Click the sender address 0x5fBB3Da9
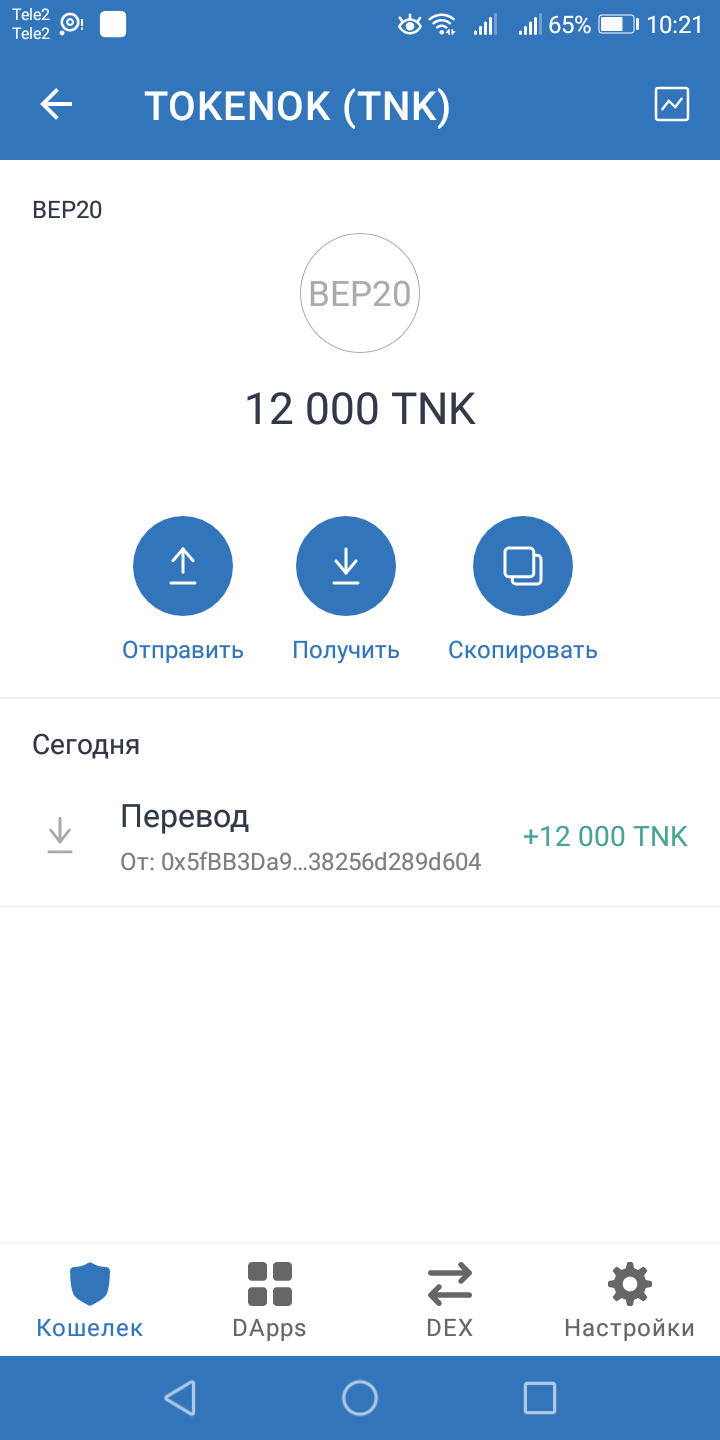720x1440 pixels. tap(300, 861)
